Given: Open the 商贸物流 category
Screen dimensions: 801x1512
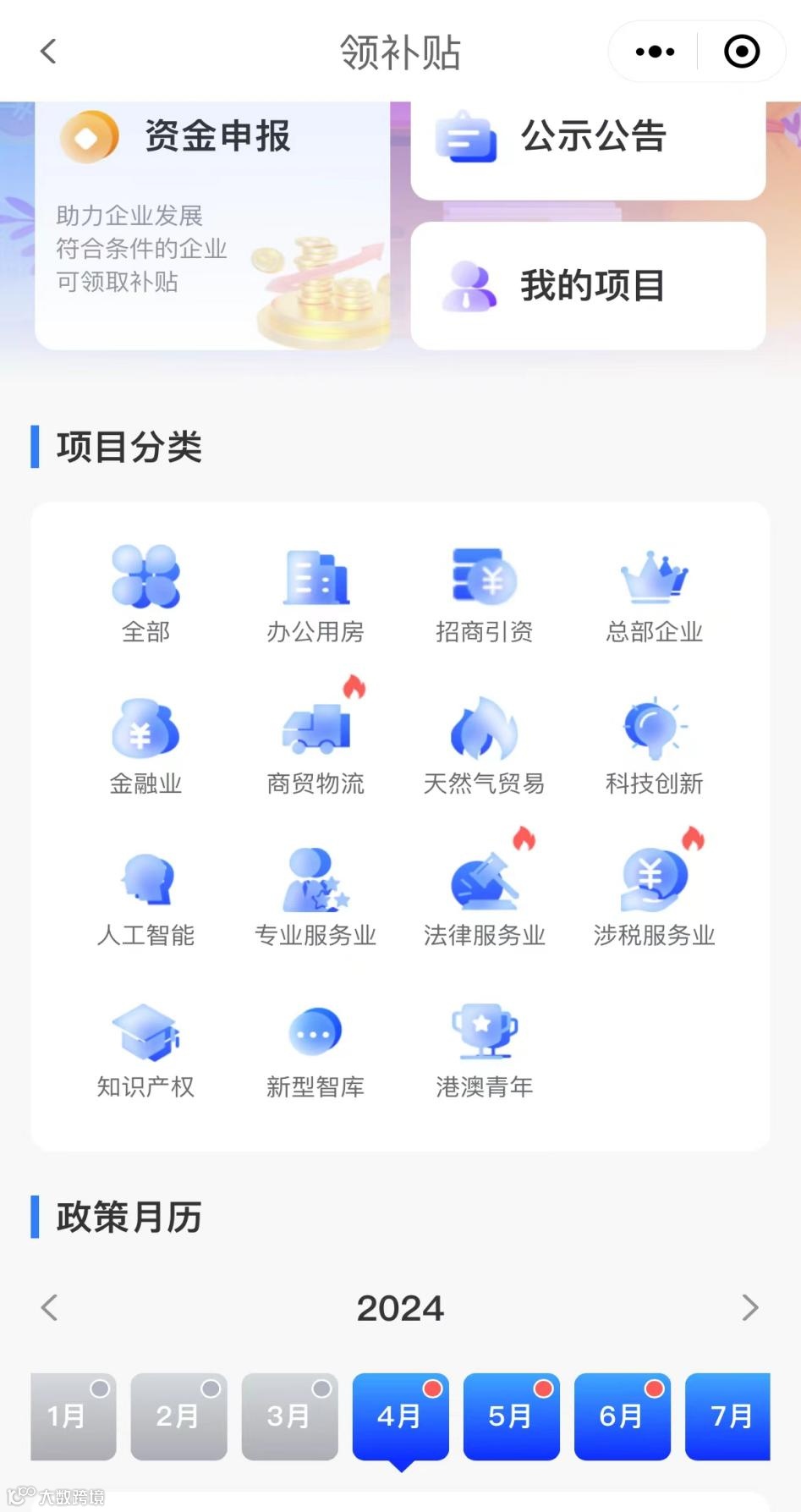Looking at the screenshot, I should click(315, 745).
